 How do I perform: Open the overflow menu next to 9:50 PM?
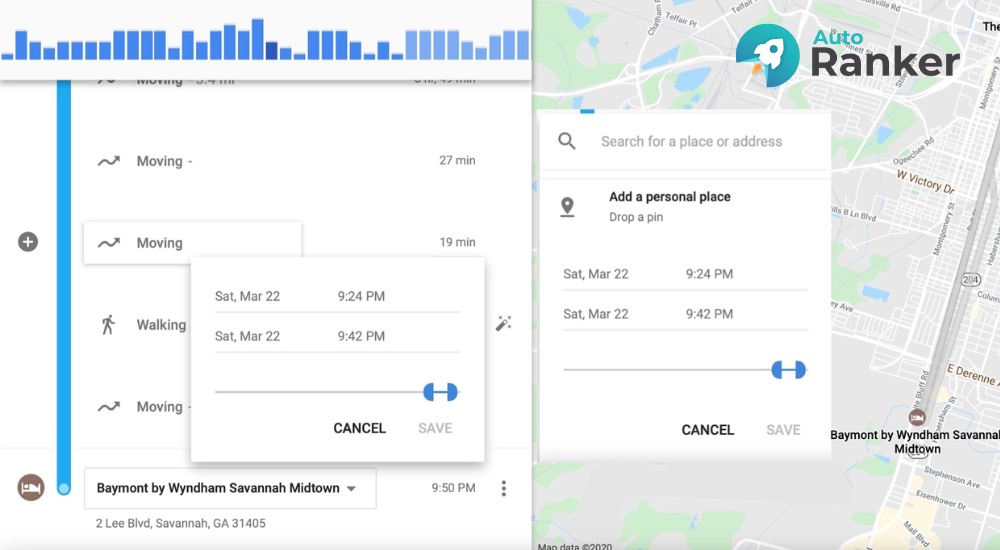[504, 488]
